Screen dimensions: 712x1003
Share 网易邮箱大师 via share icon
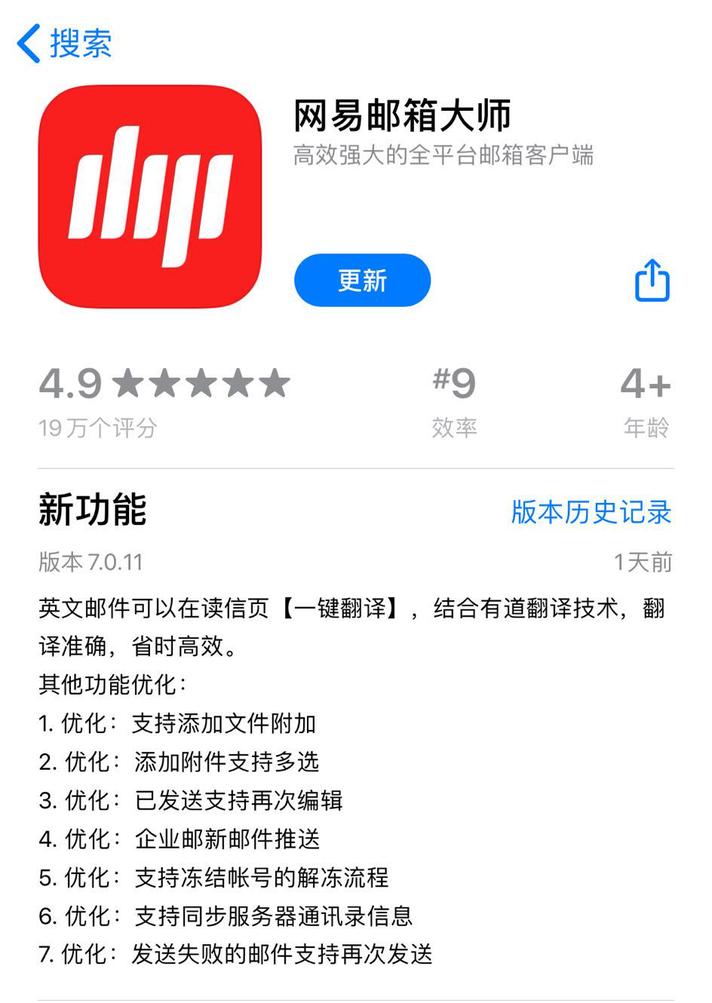pyautogui.click(x=652, y=280)
